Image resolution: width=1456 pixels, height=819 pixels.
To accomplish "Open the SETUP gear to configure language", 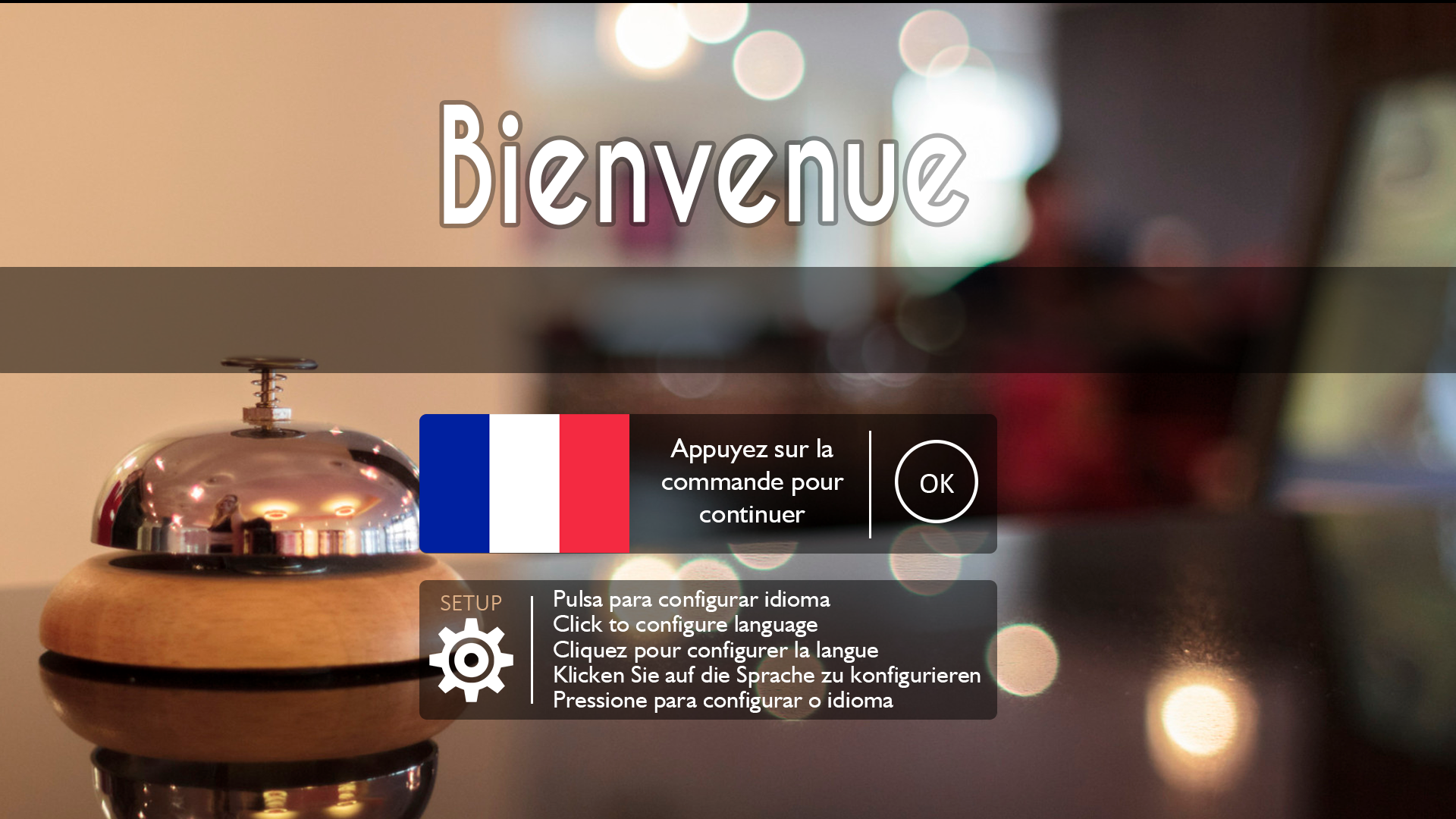I will 471,658.
